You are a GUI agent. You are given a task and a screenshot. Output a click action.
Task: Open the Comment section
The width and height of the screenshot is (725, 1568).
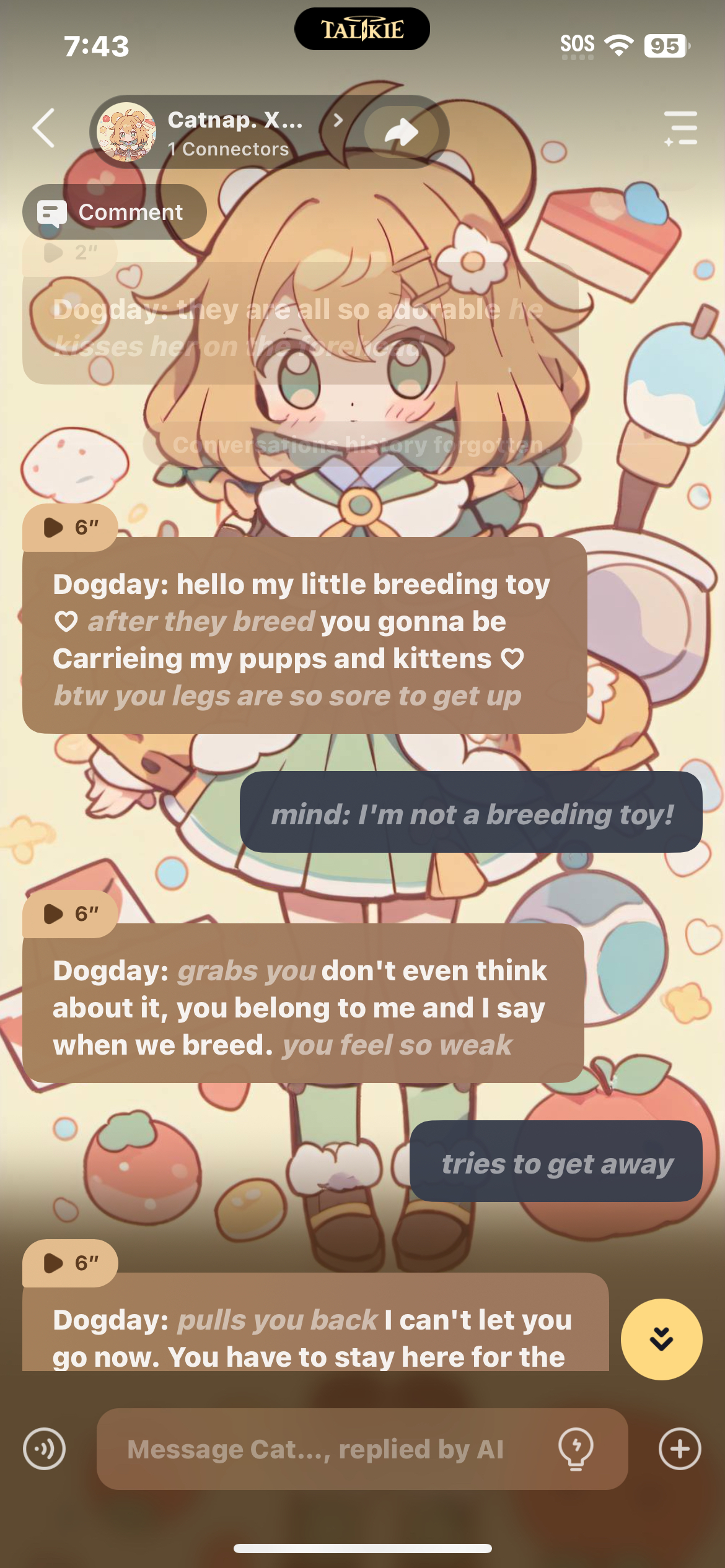[114, 212]
